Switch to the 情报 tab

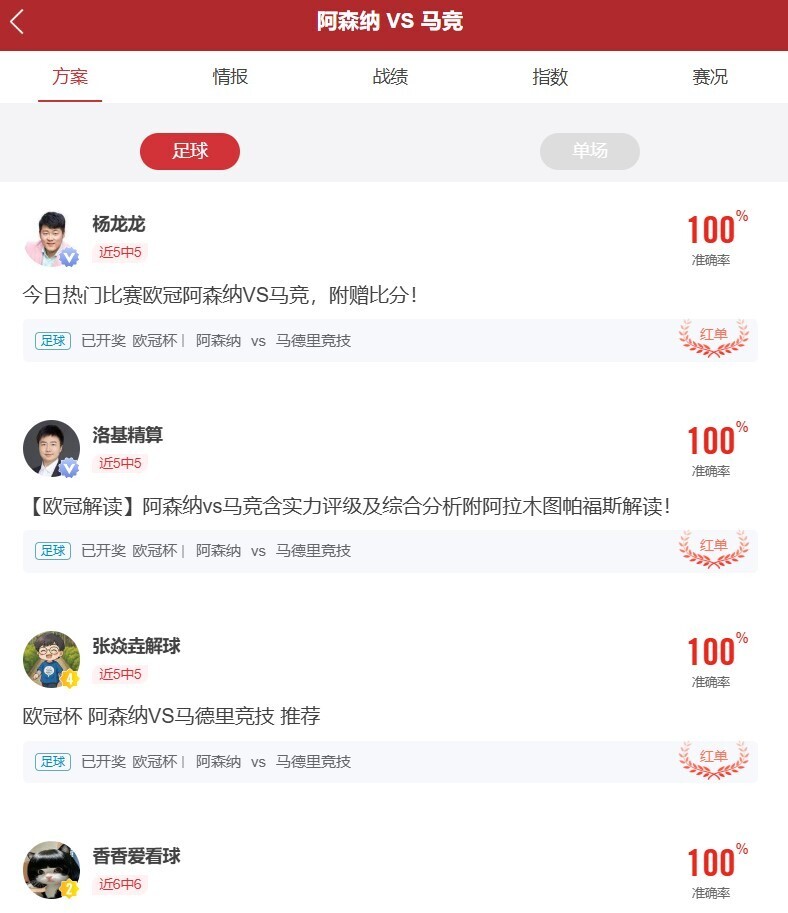coord(230,77)
